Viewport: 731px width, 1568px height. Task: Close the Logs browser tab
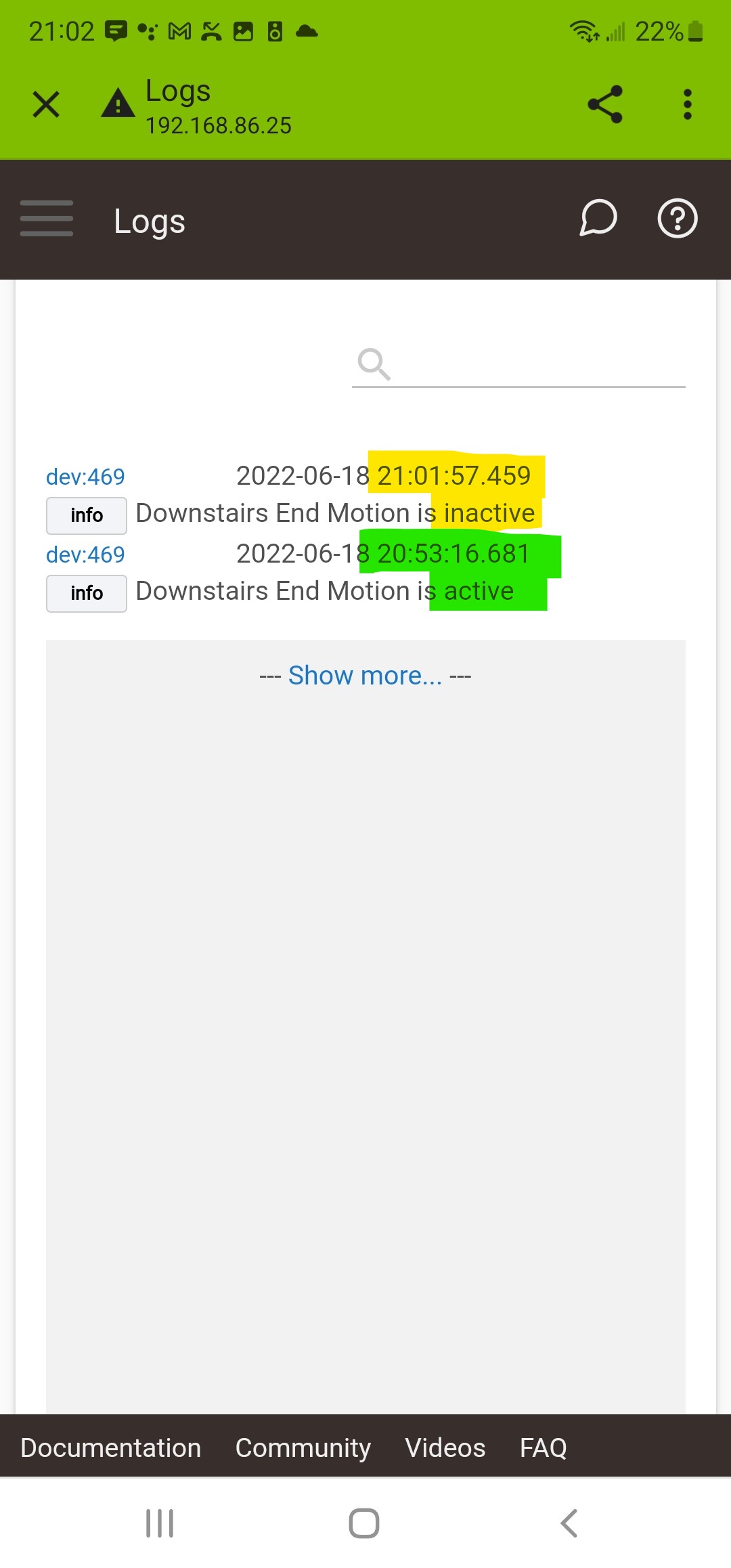(46, 104)
